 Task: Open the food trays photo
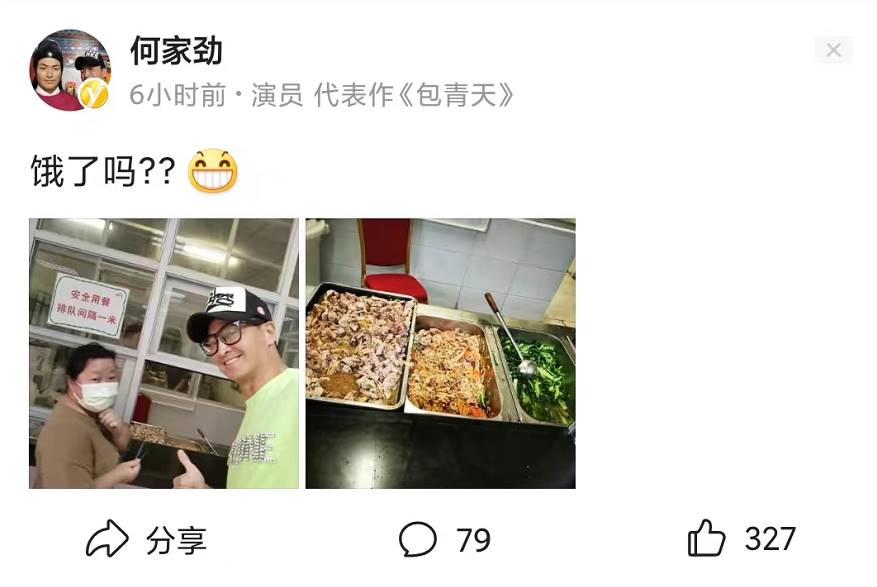(x=440, y=353)
